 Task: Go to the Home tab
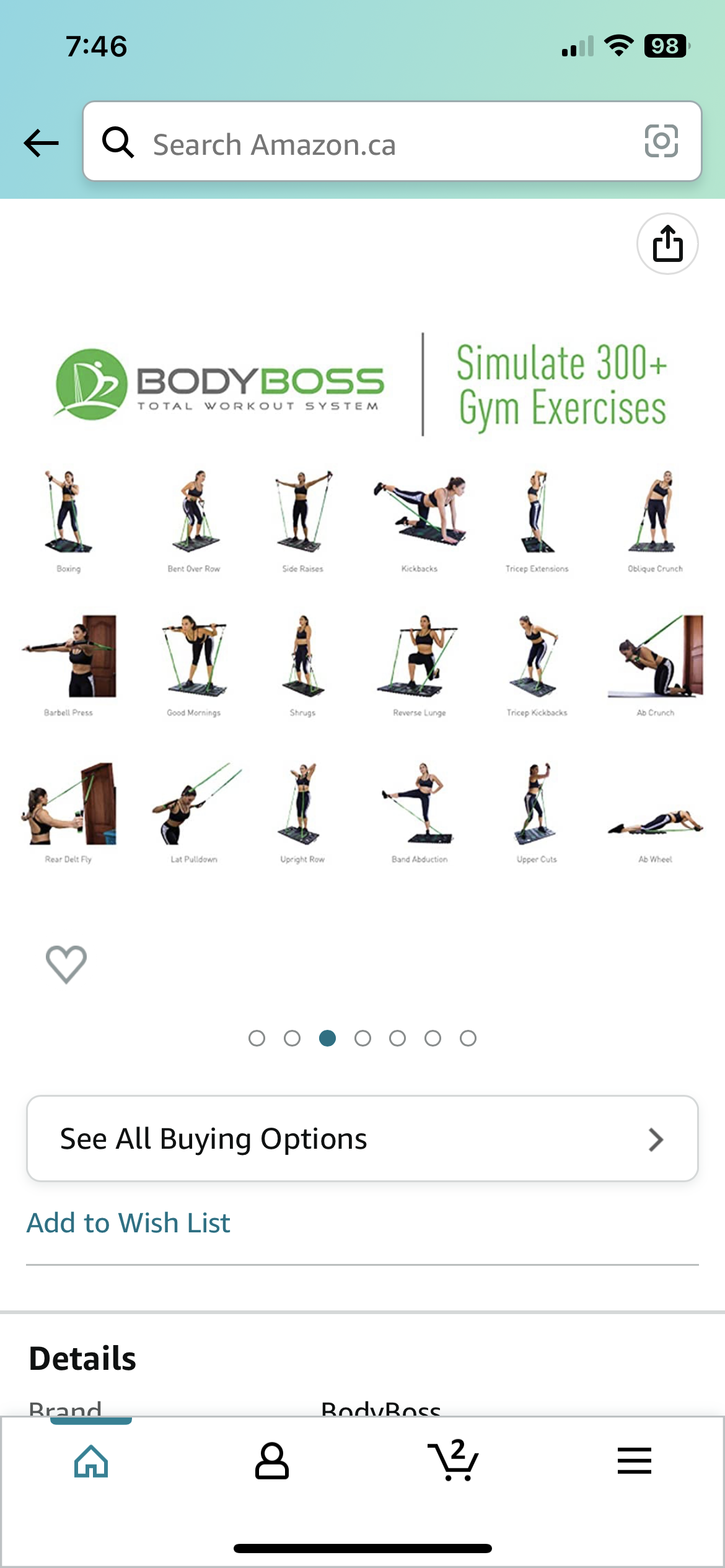point(91,1461)
